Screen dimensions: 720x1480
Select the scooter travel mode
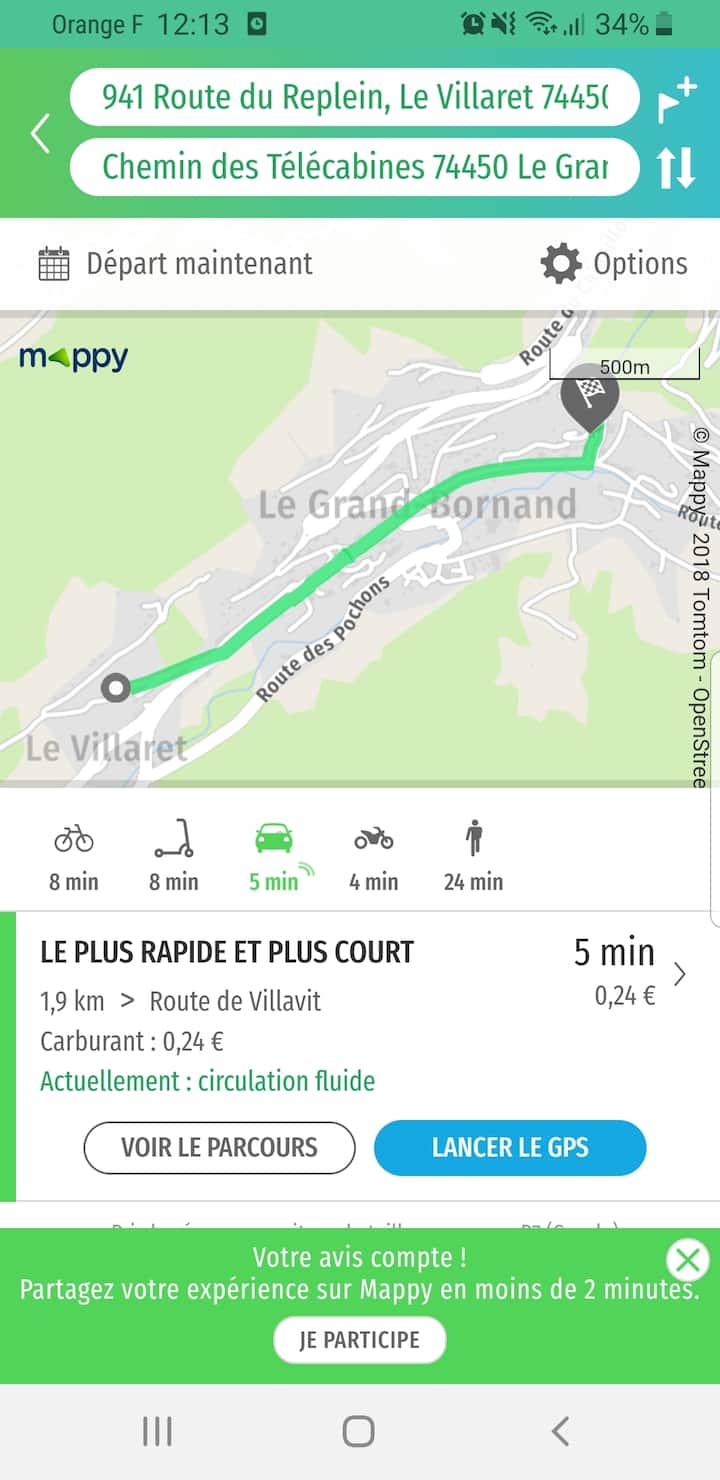[174, 856]
